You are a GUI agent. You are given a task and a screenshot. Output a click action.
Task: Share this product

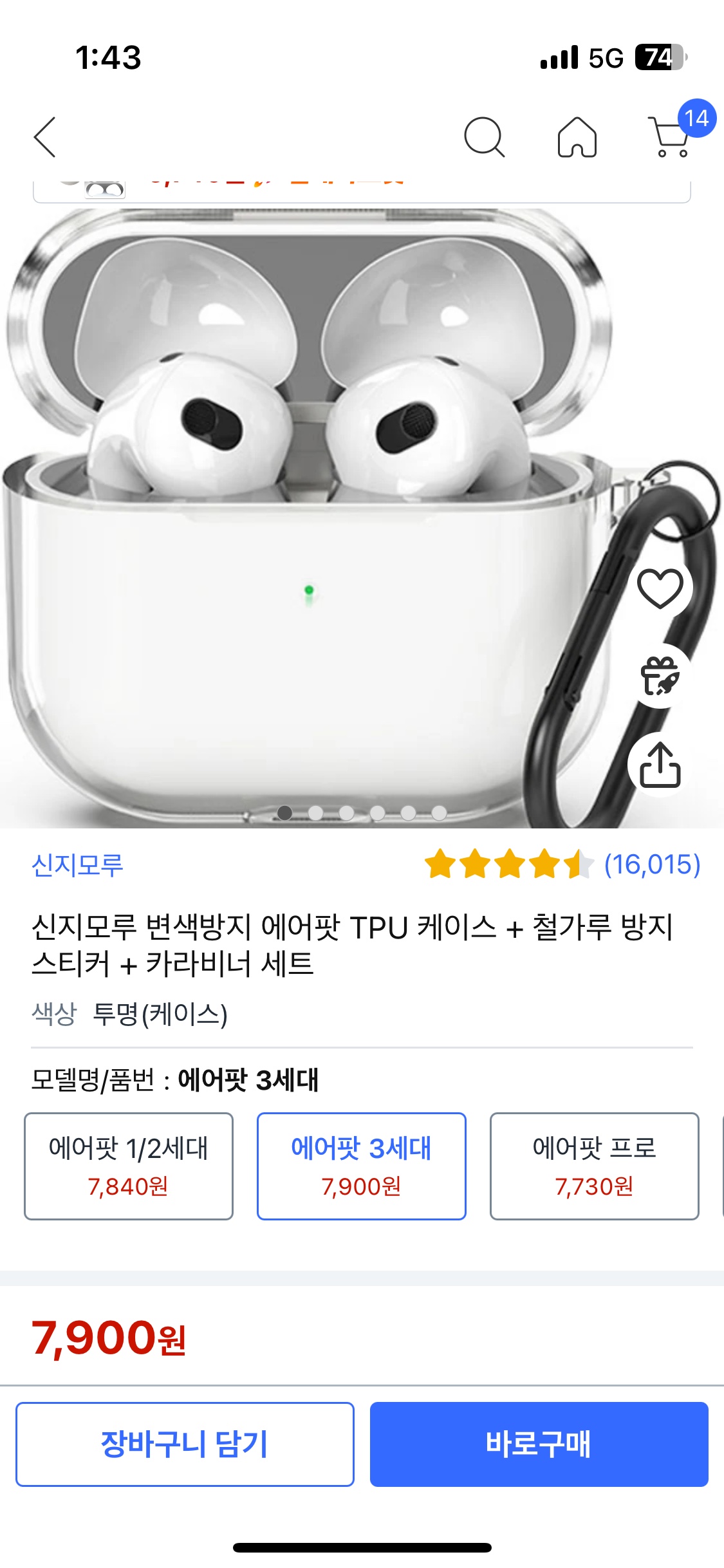point(660,765)
